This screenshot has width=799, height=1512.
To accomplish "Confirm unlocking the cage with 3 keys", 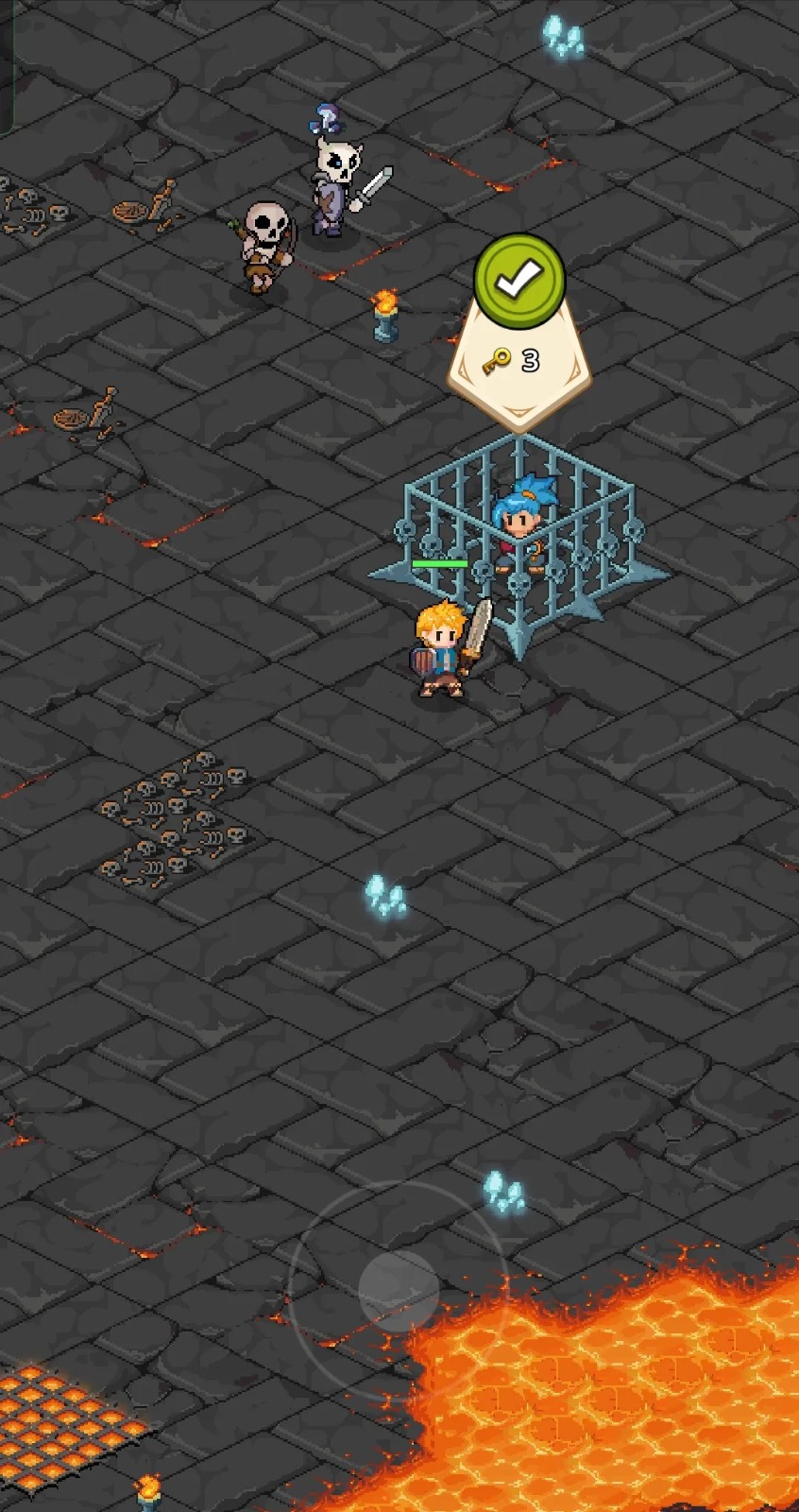I will click(518, 277).
